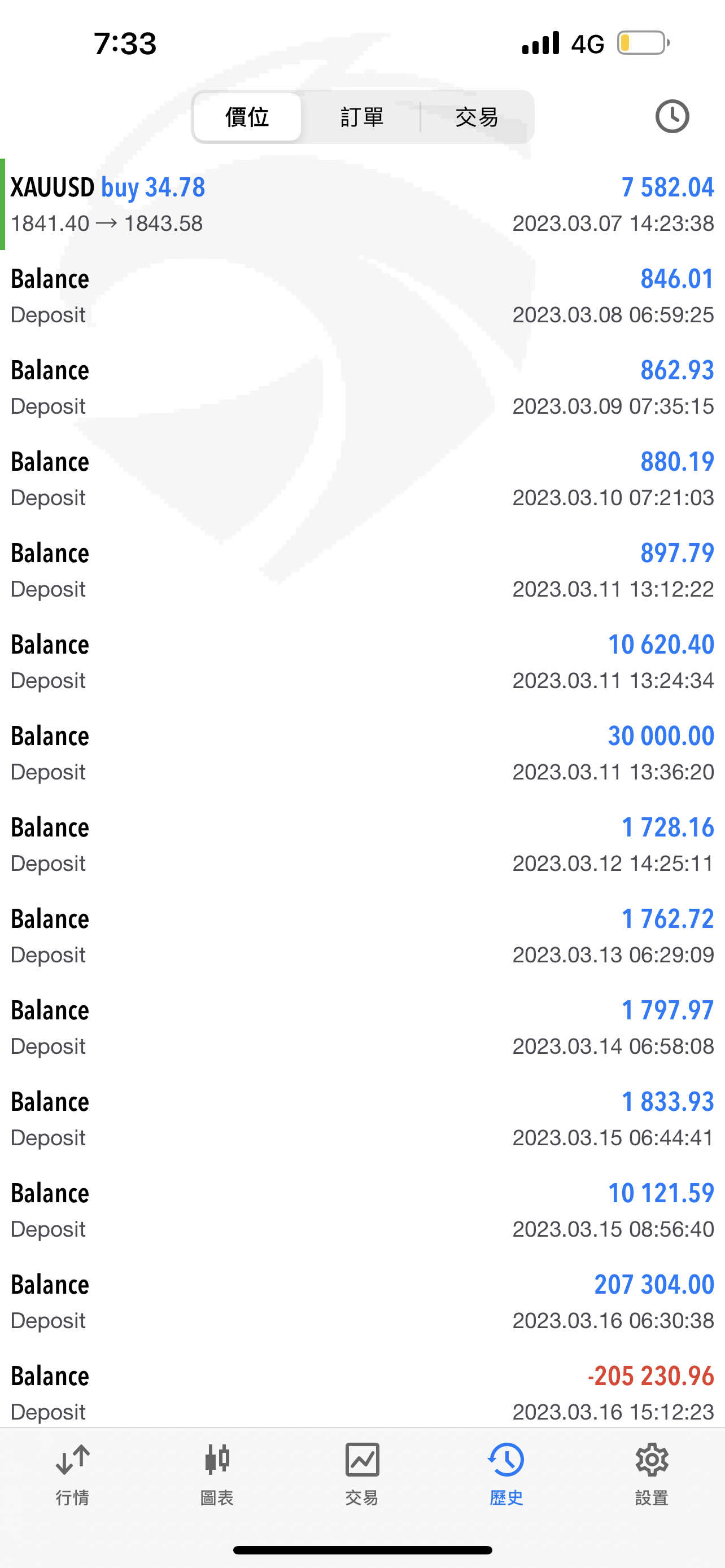Go to the 圖表 chart tab
This screenshot has height=1568, width=725.
217,1474
